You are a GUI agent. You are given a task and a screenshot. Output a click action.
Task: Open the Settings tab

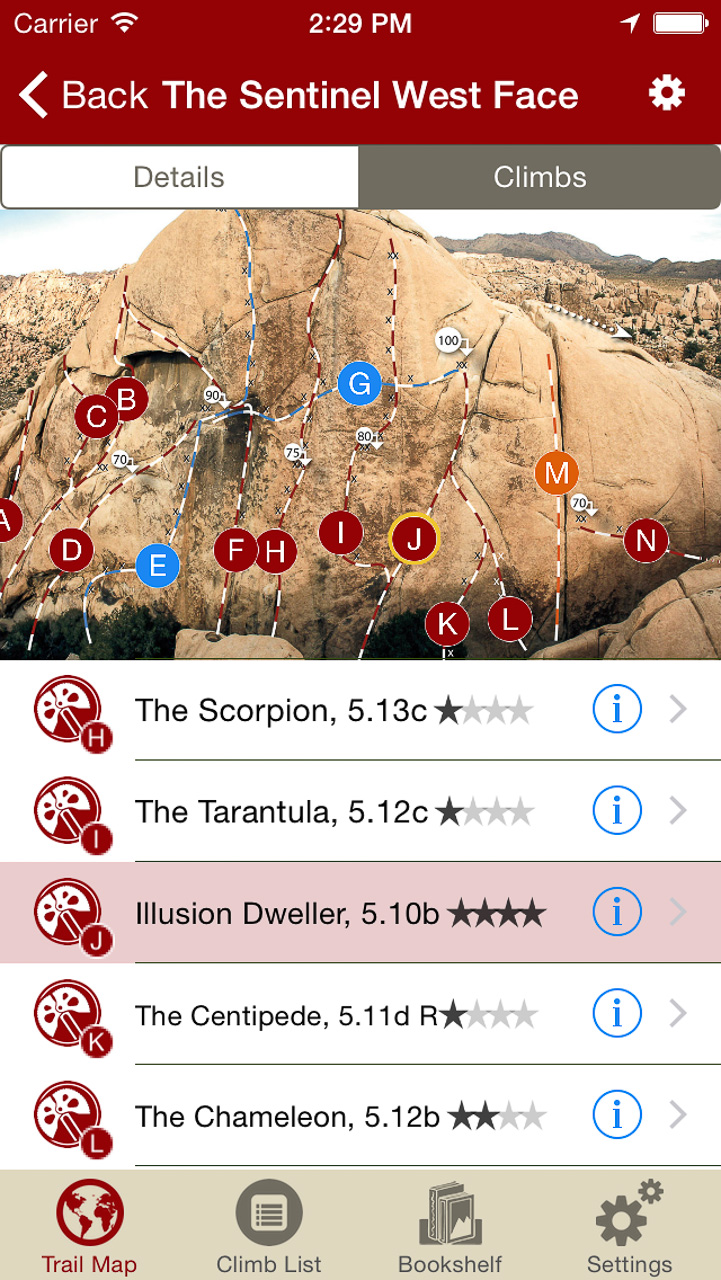click(x=629, y=1227)
